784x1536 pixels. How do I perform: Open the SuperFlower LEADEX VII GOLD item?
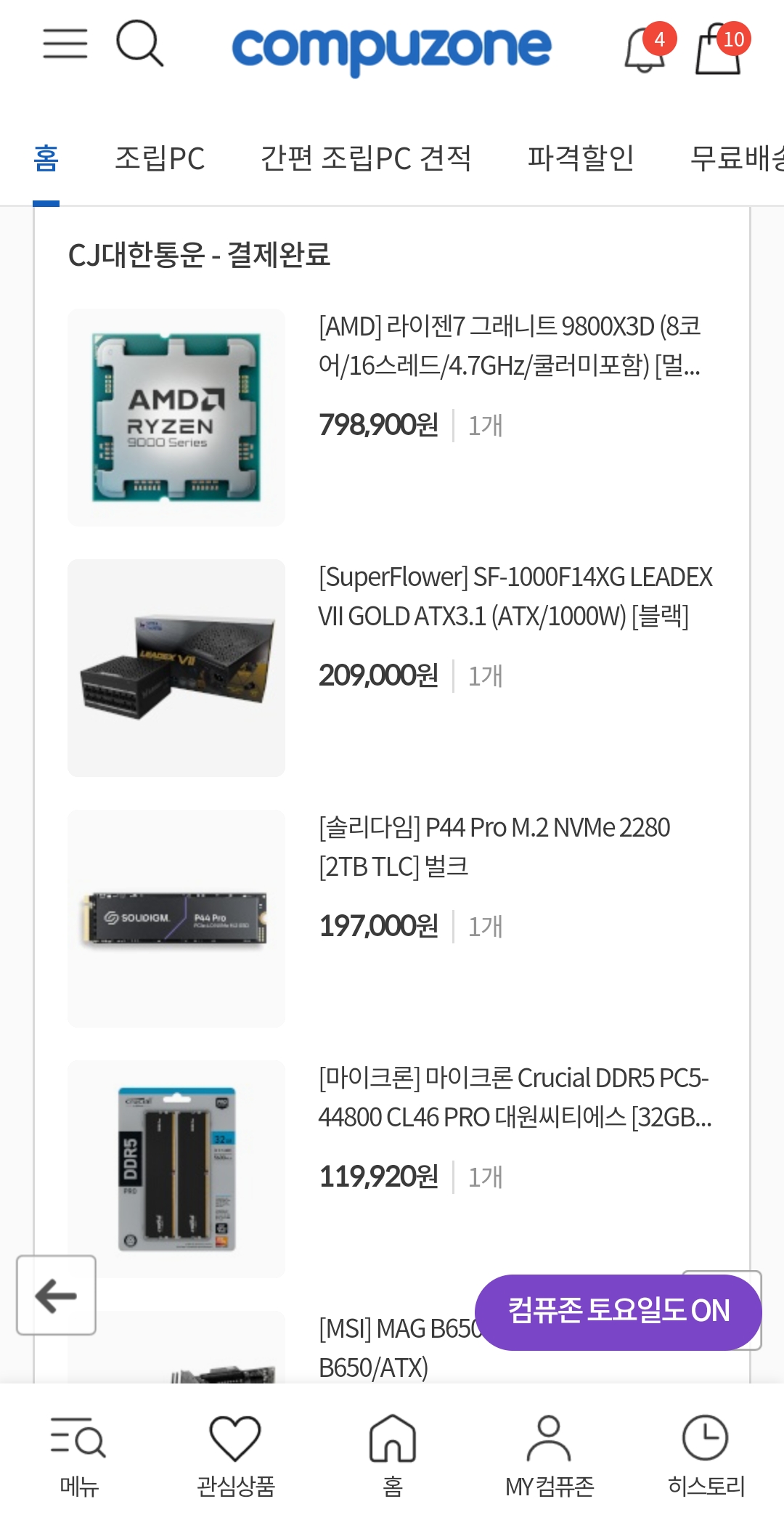tap(515, 596)
